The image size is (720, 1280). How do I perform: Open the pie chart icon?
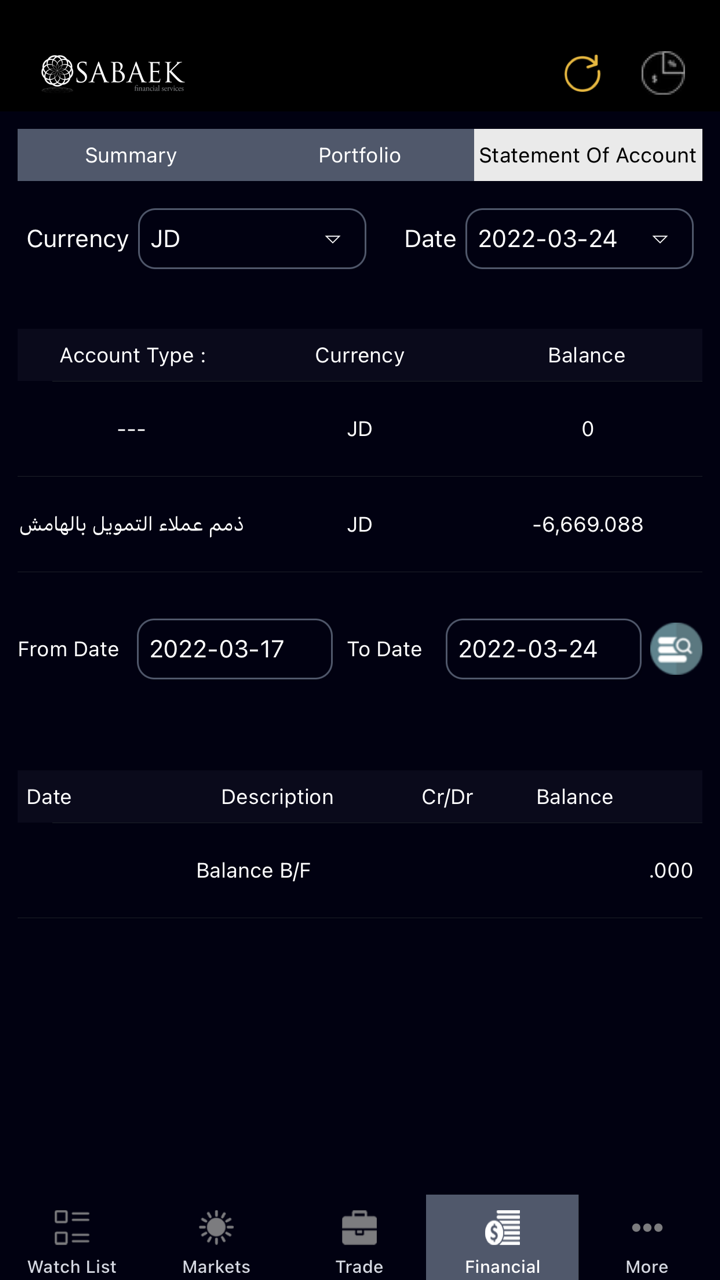(x=663, y=73)
